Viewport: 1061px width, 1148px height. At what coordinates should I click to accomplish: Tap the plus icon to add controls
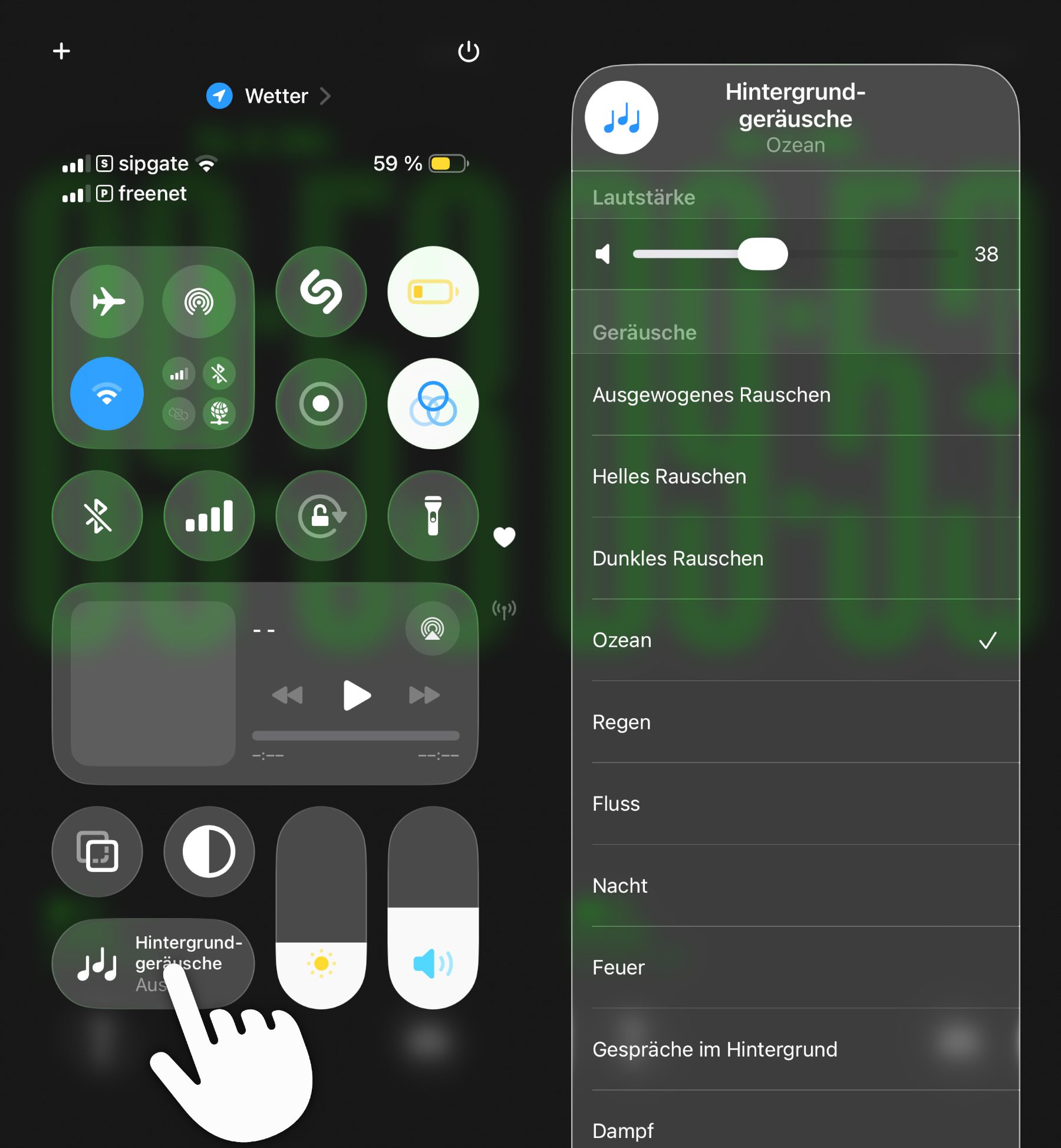tap(61, 51)
